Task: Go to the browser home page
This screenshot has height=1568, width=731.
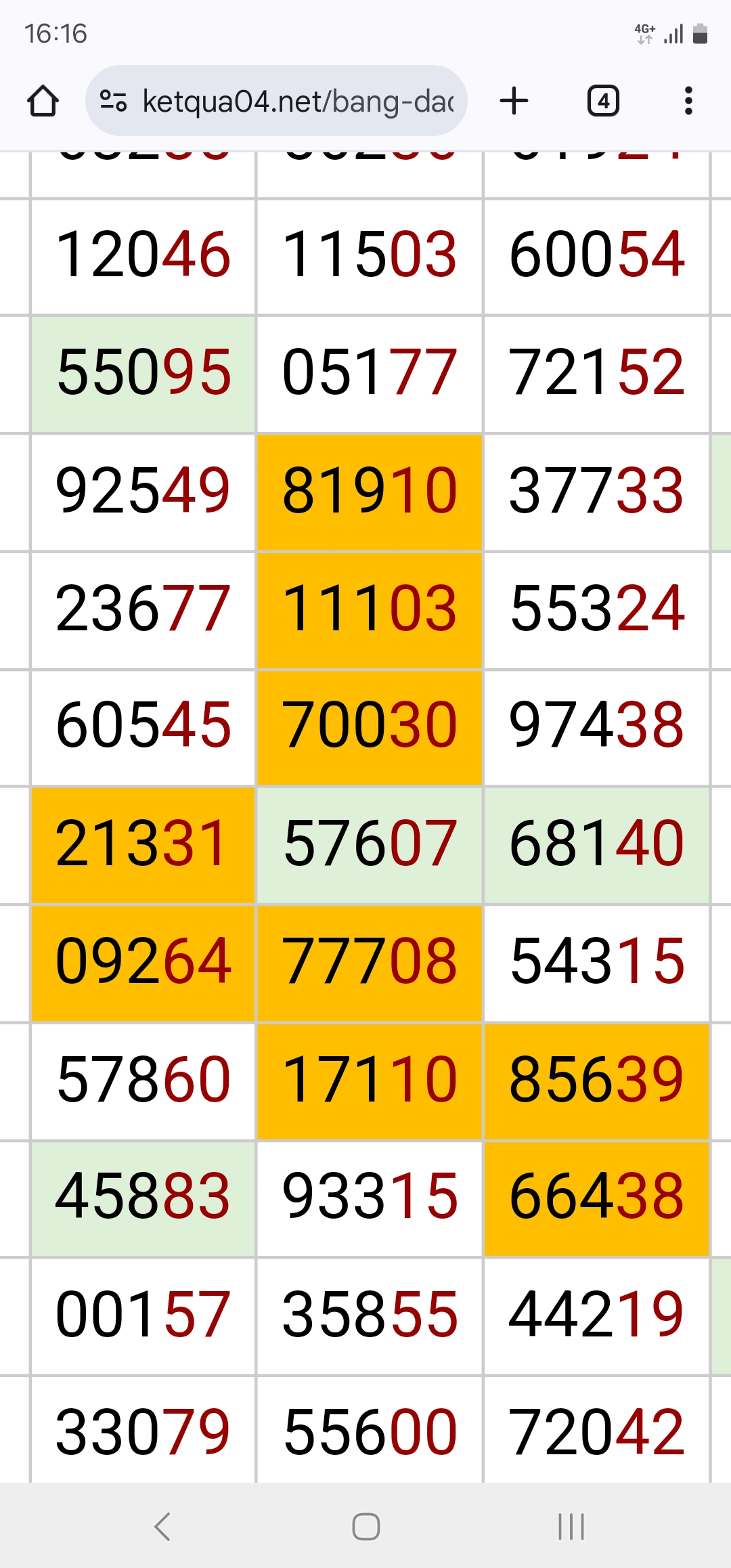Action: [x=43, y=101]
